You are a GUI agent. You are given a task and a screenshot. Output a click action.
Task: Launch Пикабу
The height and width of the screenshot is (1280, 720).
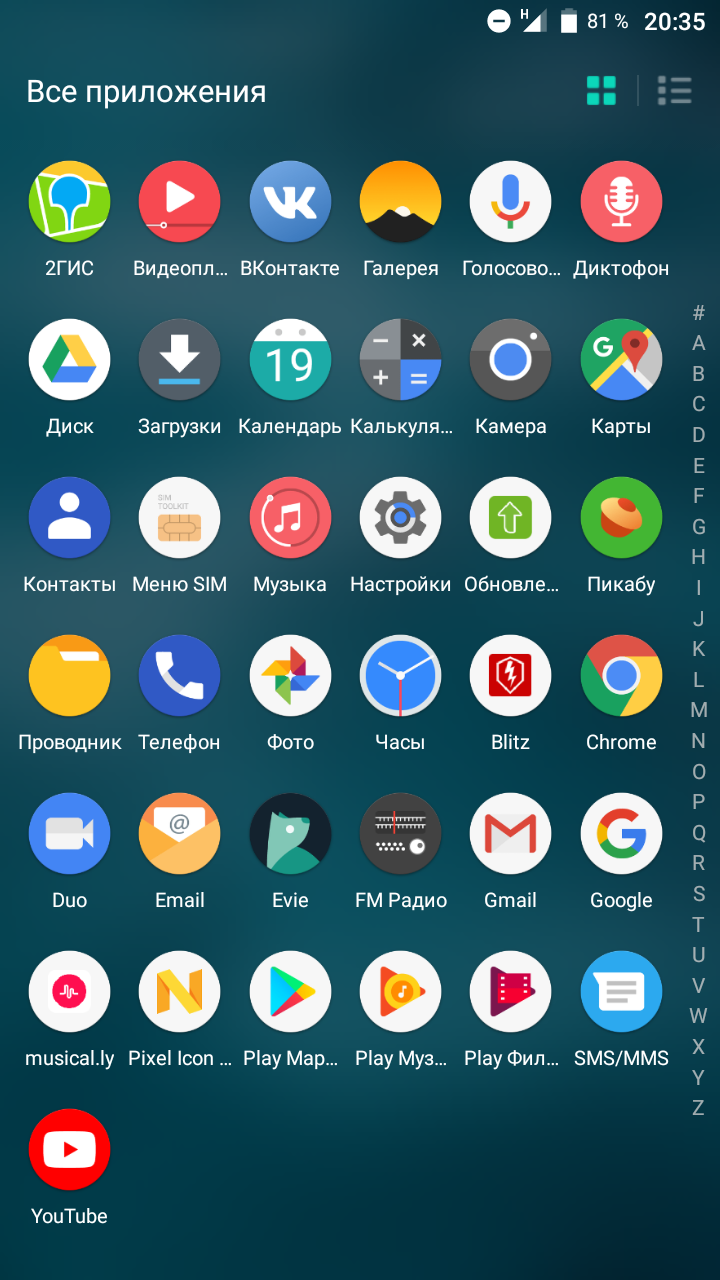(x=621, y=517)
